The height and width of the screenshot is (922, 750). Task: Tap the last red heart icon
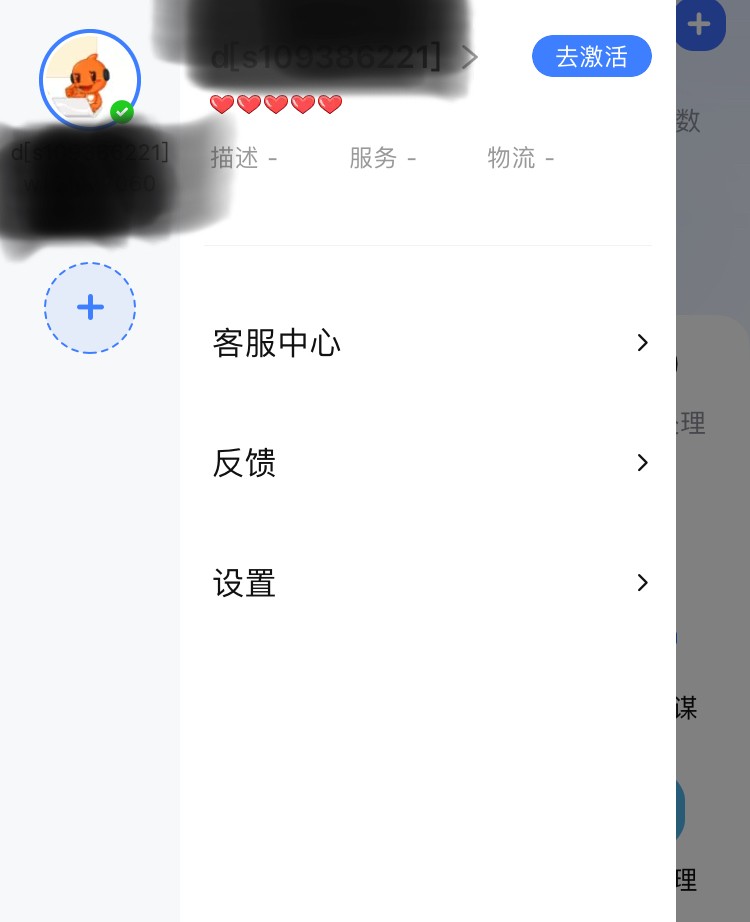[x=329, y=104]
